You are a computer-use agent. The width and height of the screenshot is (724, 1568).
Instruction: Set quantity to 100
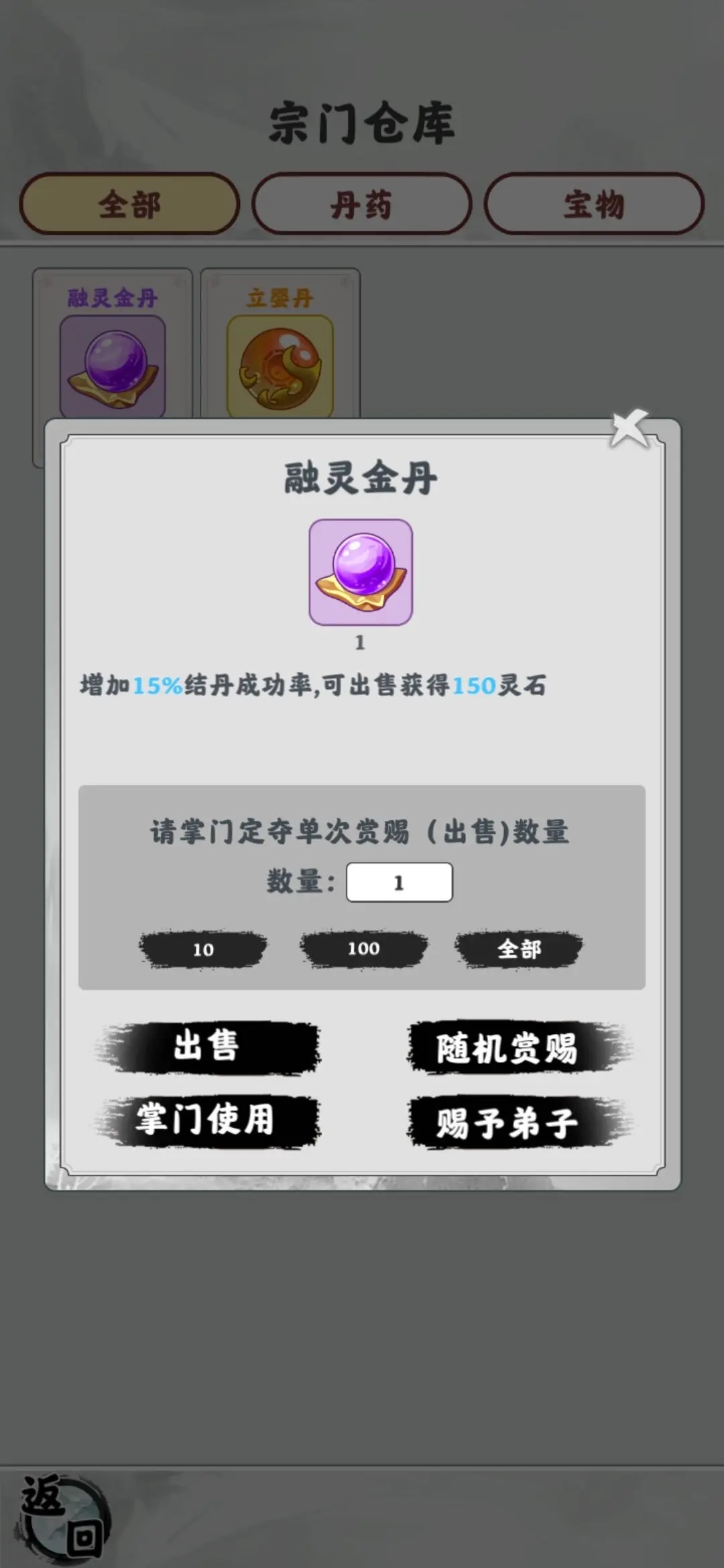coord(363,949)
